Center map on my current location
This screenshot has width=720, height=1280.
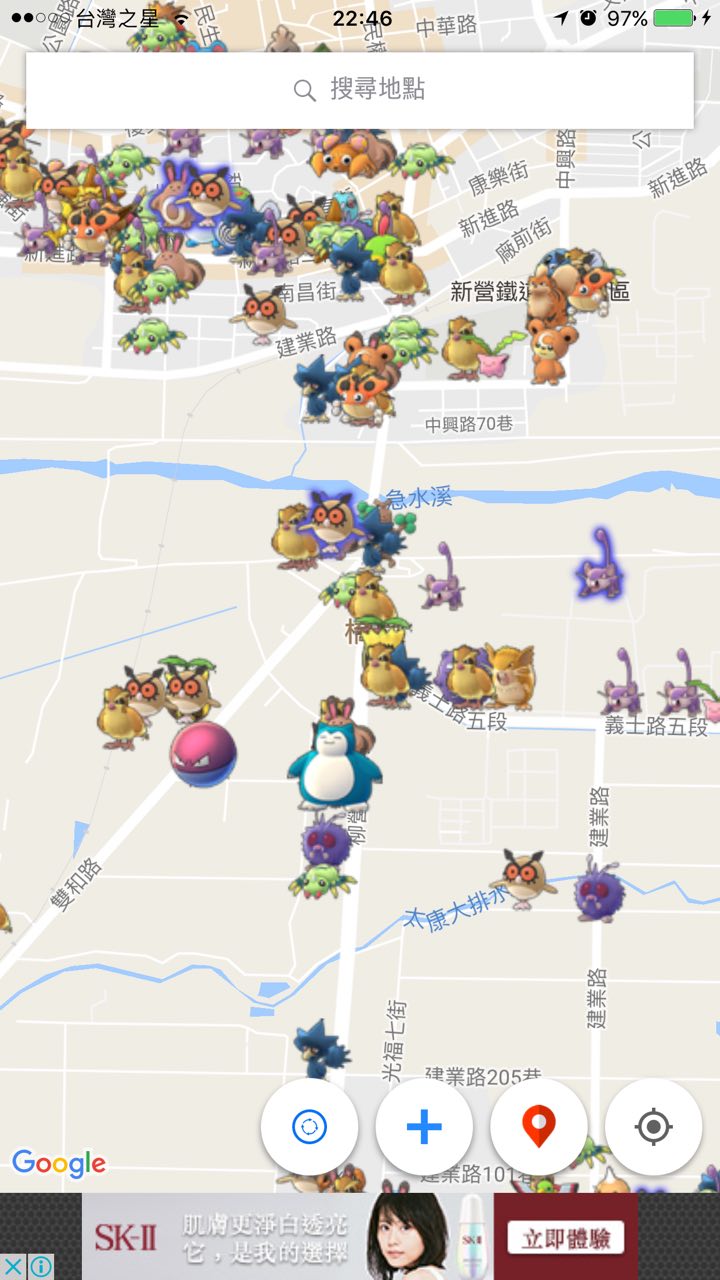coord(653,1127)
